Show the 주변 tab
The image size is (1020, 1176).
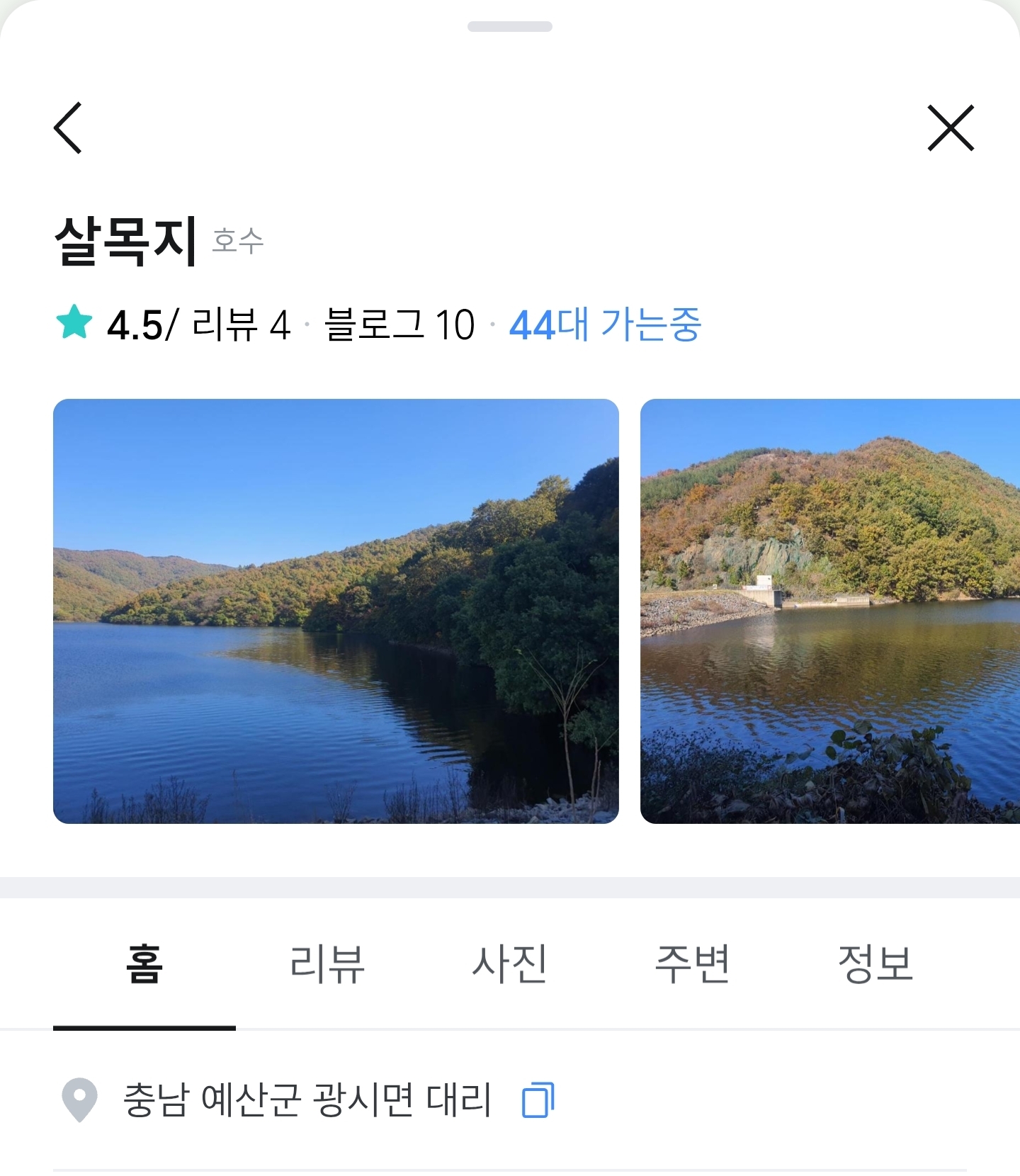(x=692, y=964)
